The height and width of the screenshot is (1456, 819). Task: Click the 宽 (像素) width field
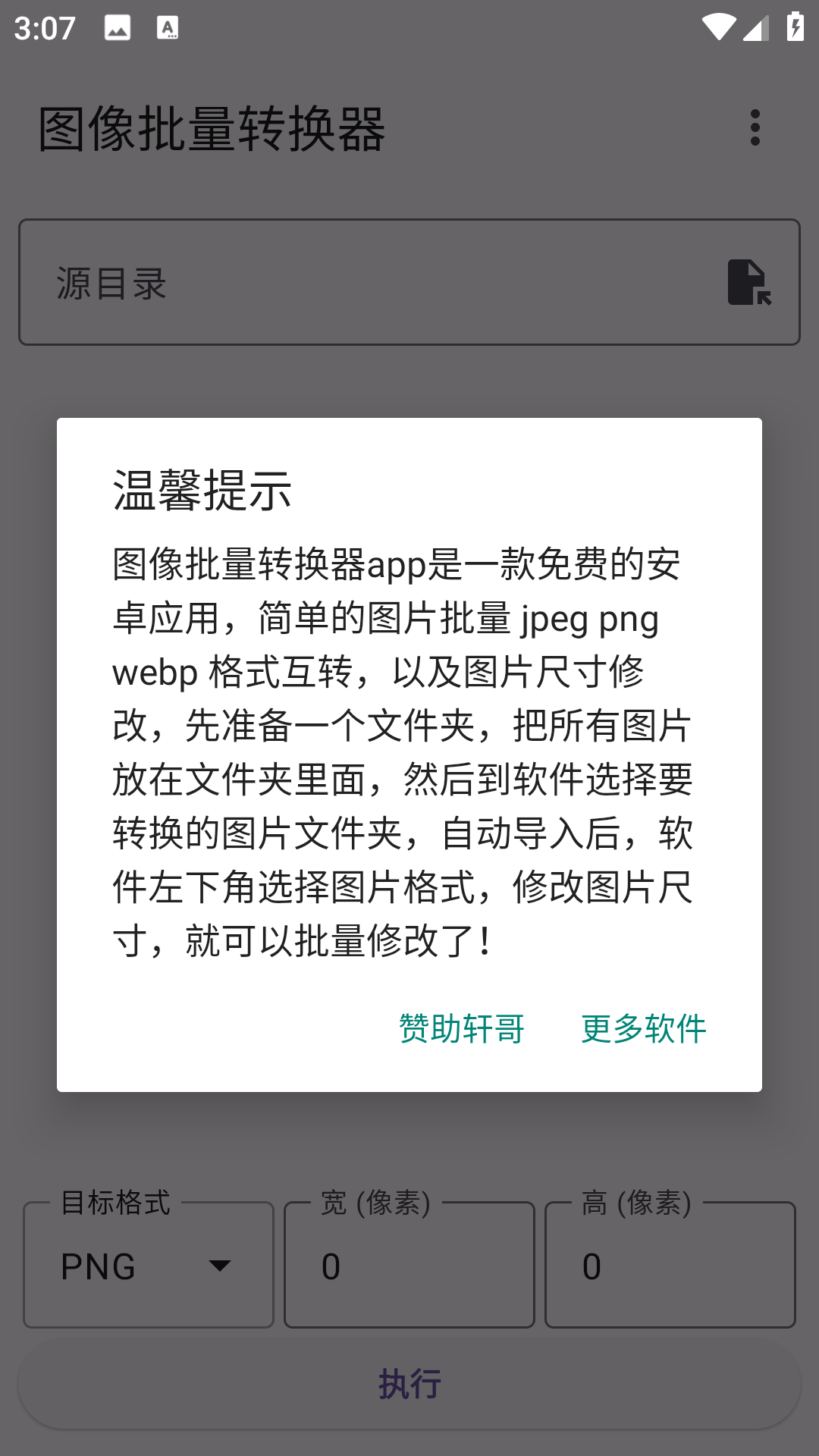pos(409,1265)
